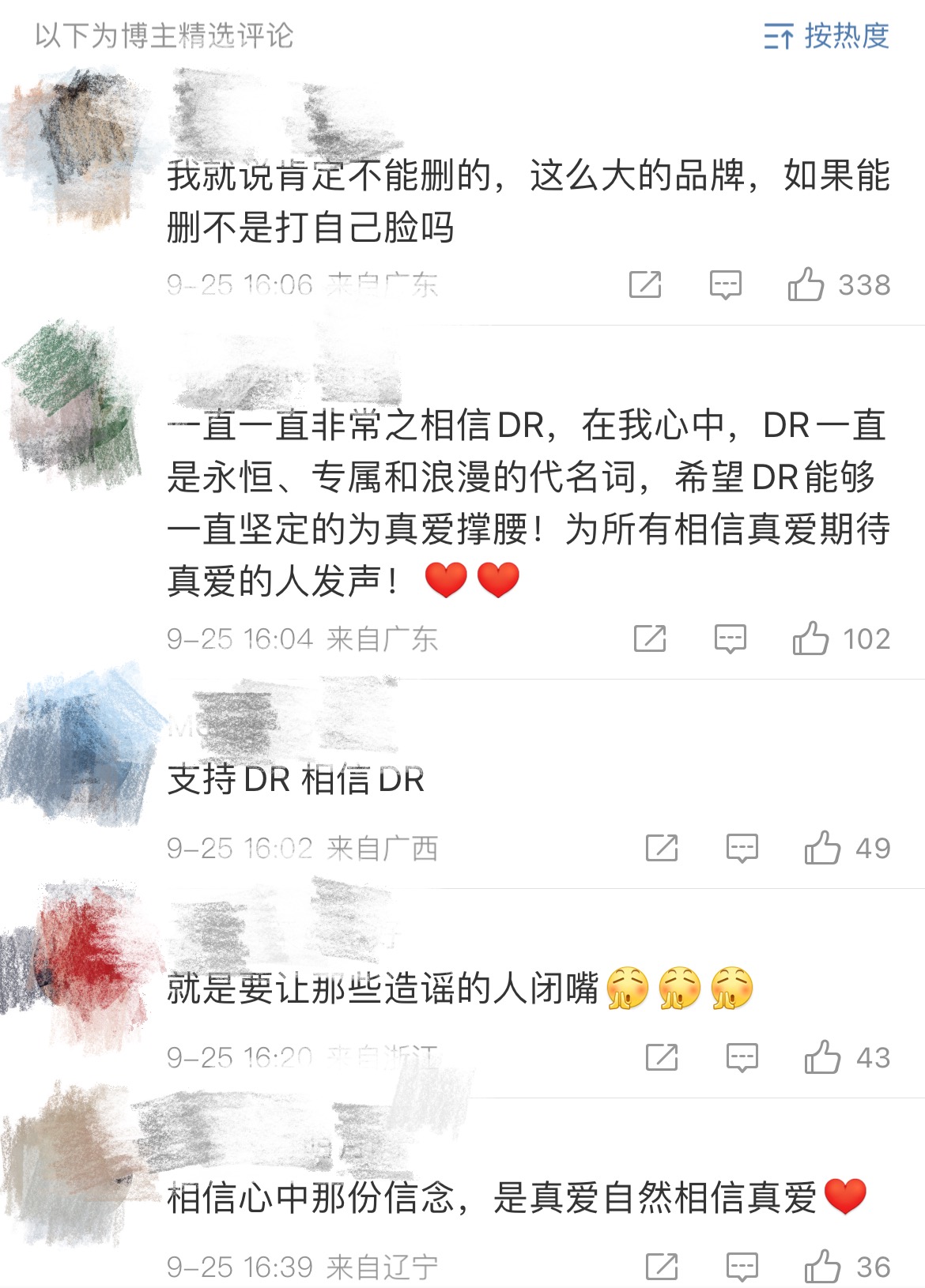Like the comment with 102 likes
Screen dimensions: 925x1288
(x=810, y=638)
